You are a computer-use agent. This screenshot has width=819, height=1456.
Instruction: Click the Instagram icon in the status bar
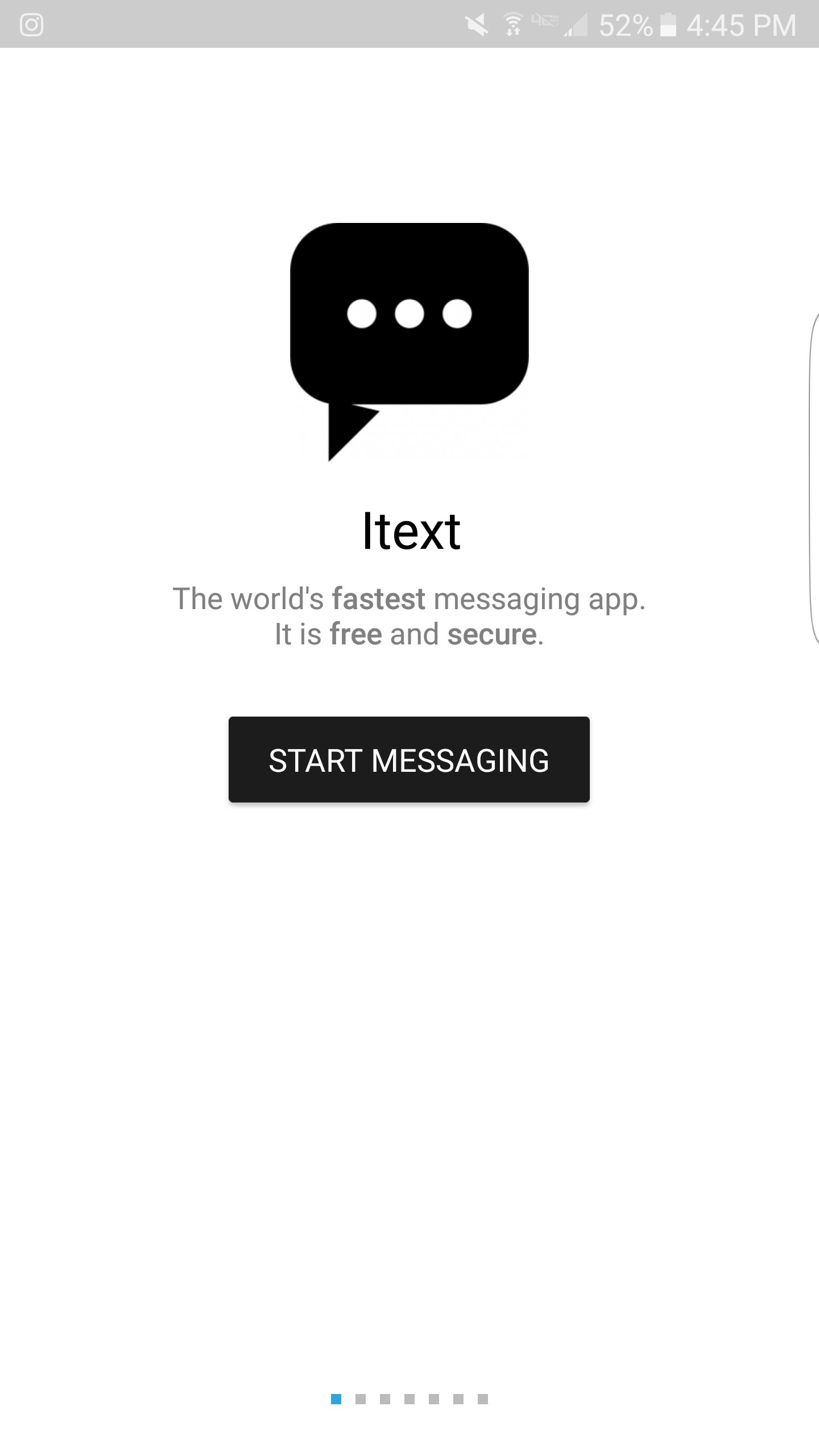31,26
